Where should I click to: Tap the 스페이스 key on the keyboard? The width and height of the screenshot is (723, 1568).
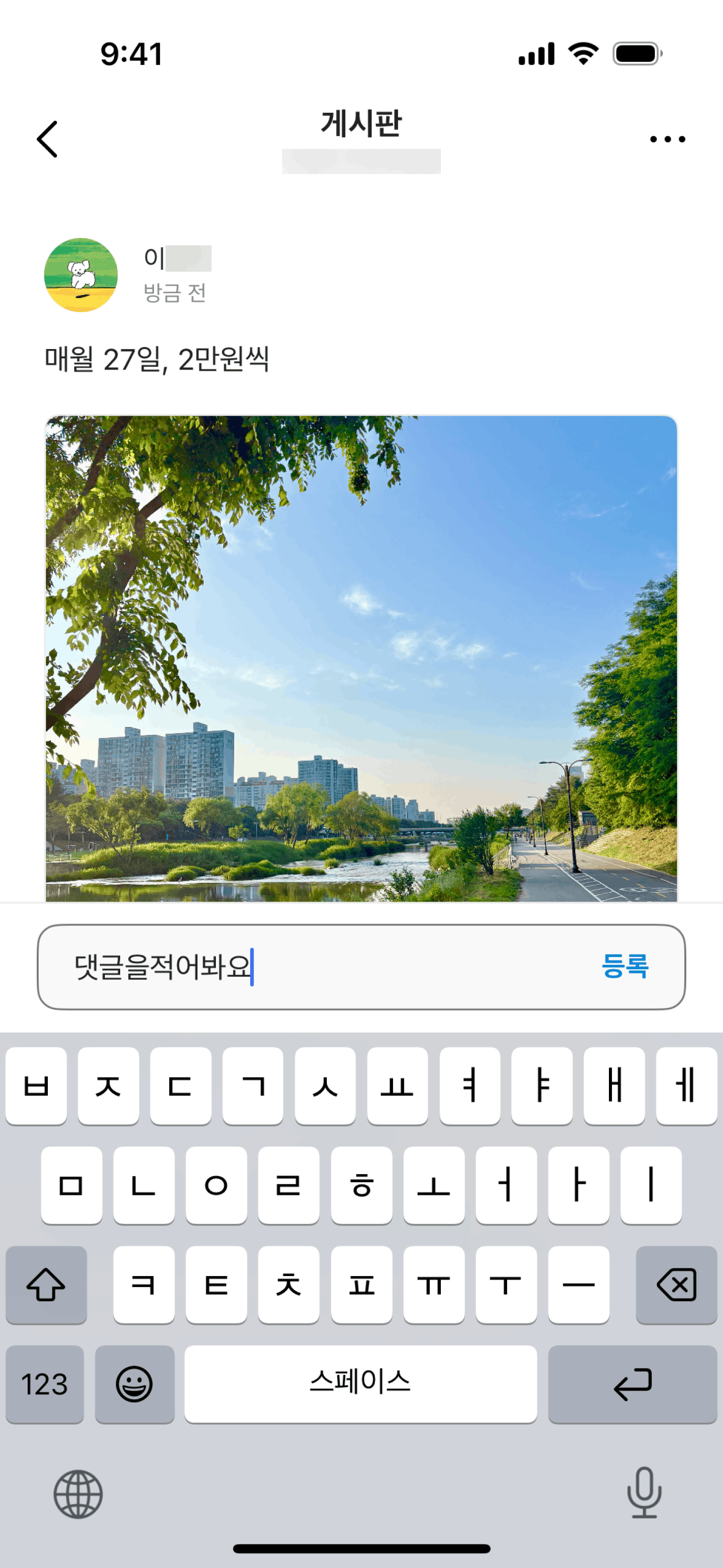361,1384
